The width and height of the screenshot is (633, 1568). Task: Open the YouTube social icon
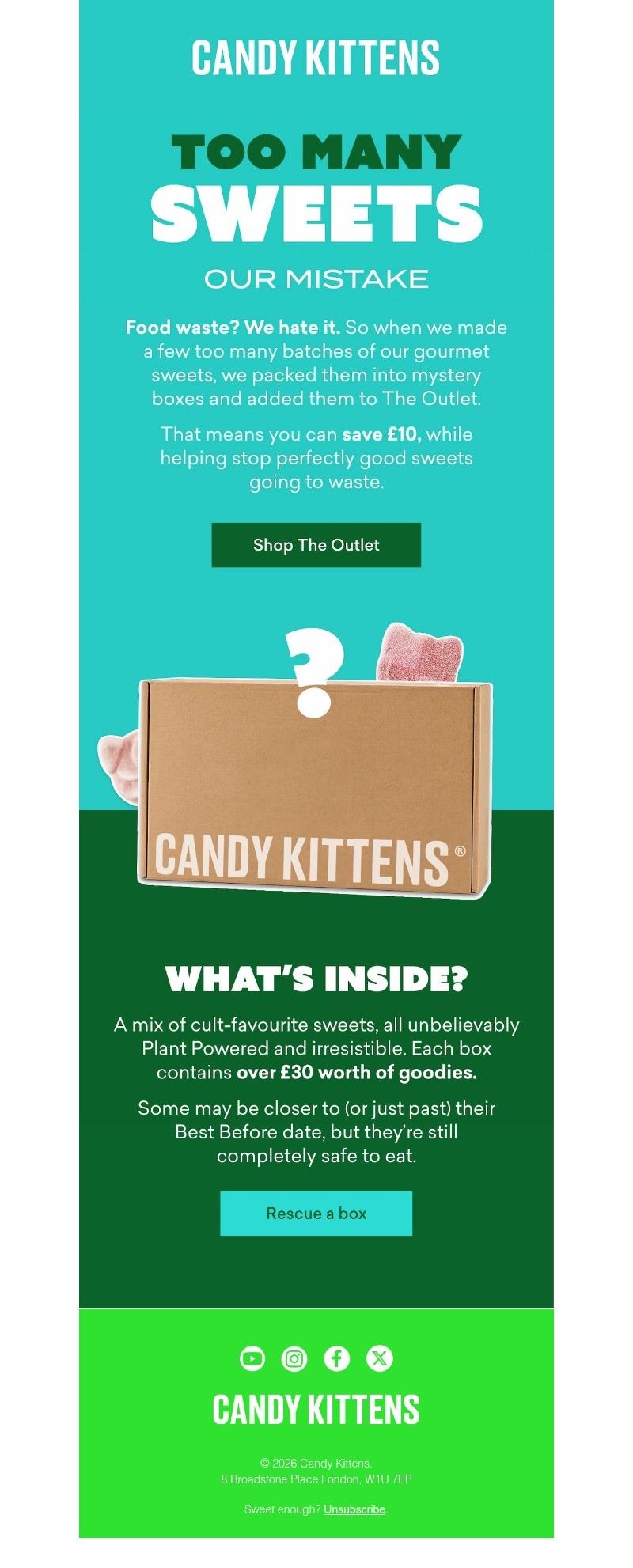click(x=252, y=1358)
